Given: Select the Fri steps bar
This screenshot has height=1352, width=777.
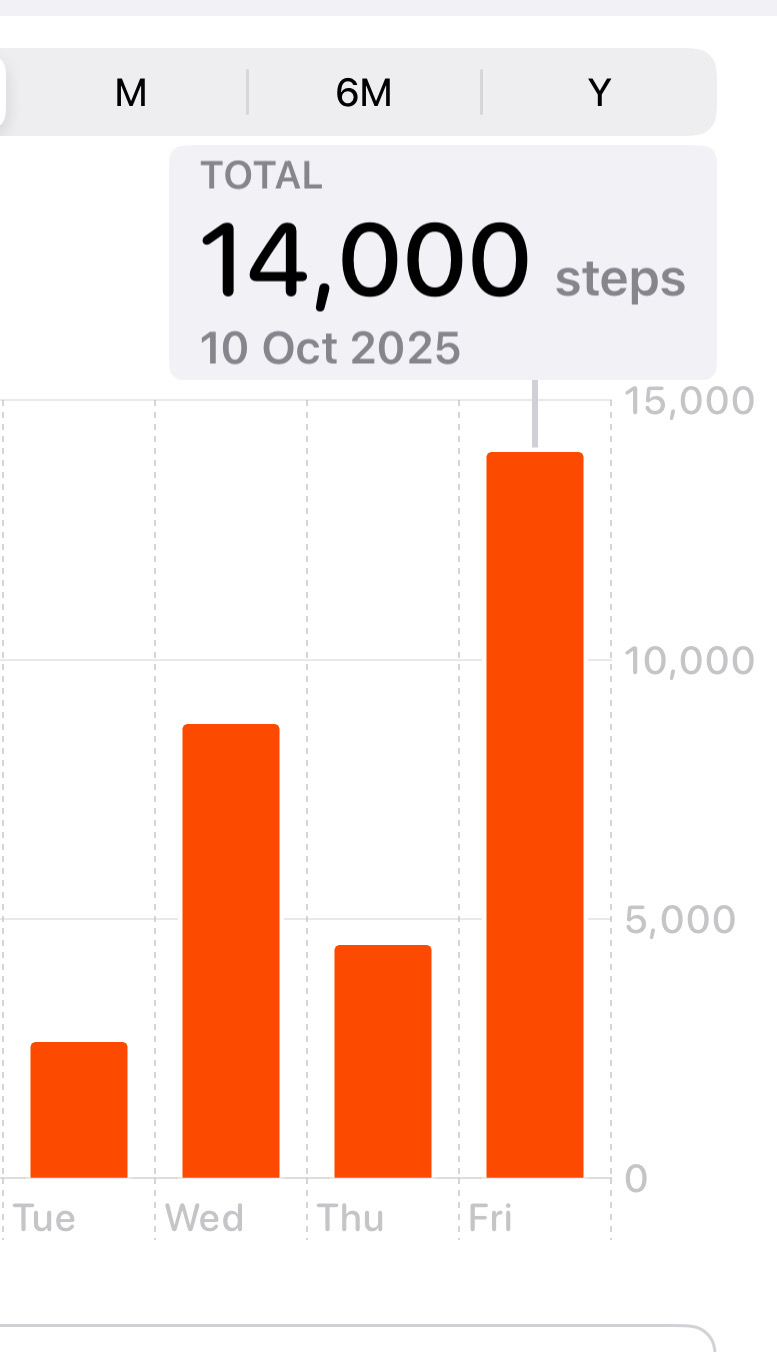Looking at the screenshot, I should [x=534, y=815].
